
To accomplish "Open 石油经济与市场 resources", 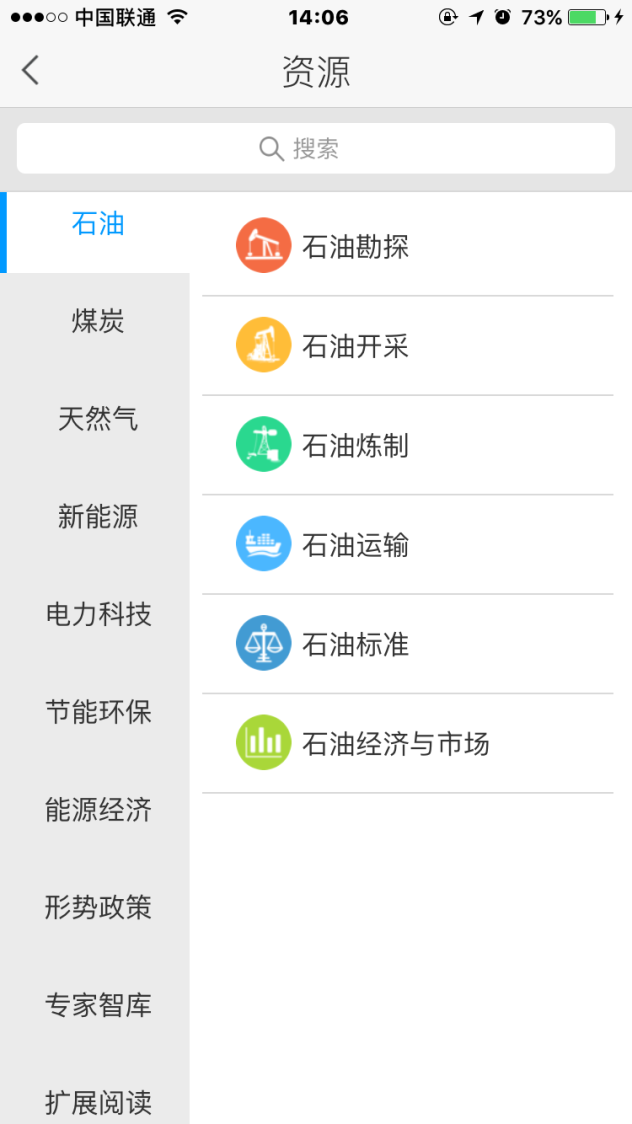I will [x=406, y=743].
